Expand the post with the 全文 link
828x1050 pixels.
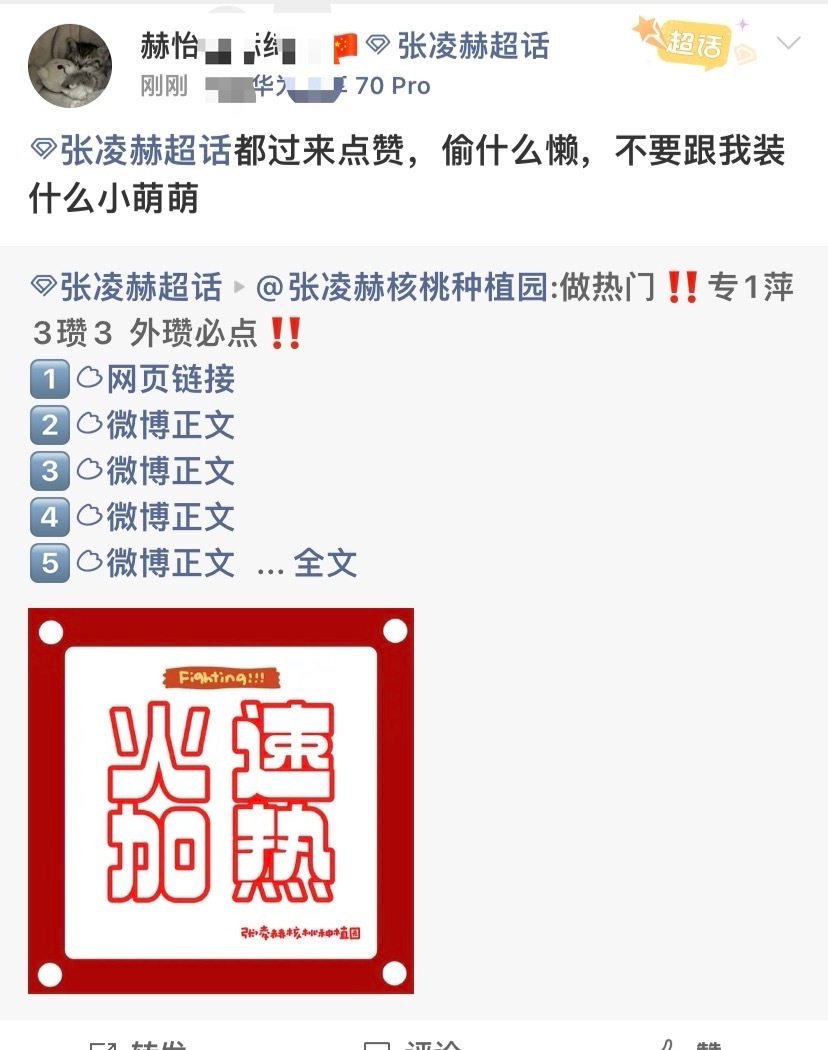[x=325, y=563]
